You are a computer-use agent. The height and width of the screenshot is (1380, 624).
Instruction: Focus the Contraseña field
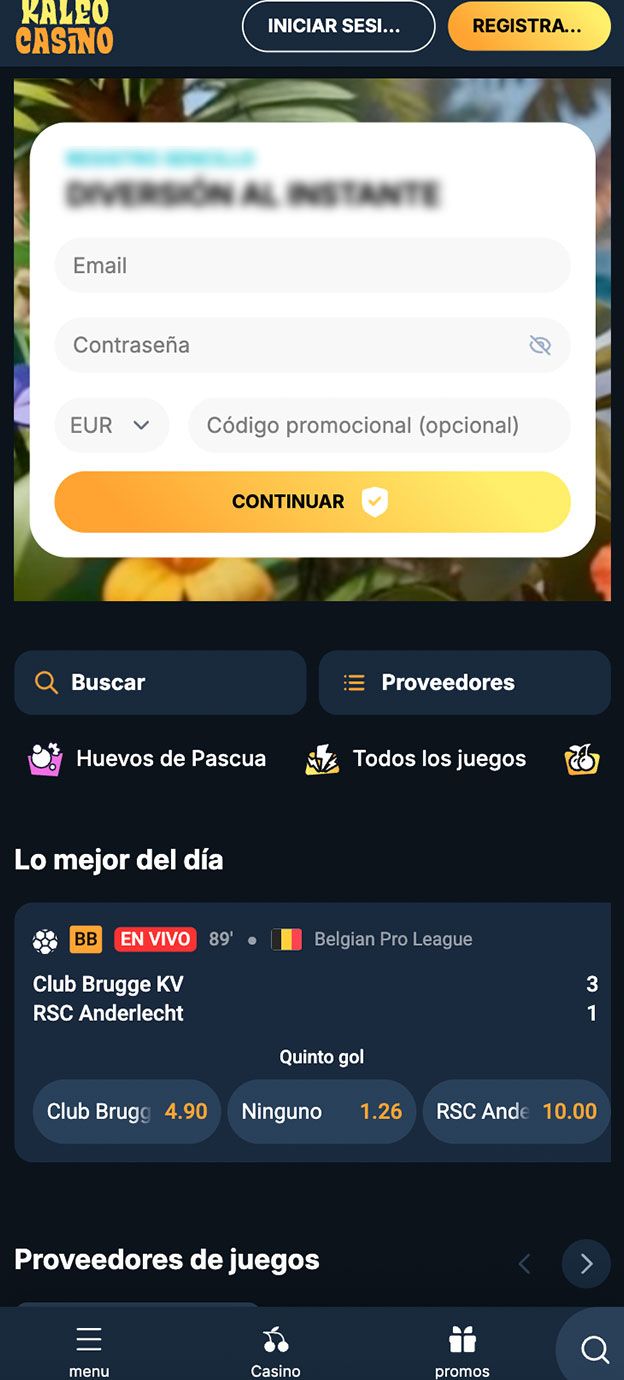[x=290, y=345]
